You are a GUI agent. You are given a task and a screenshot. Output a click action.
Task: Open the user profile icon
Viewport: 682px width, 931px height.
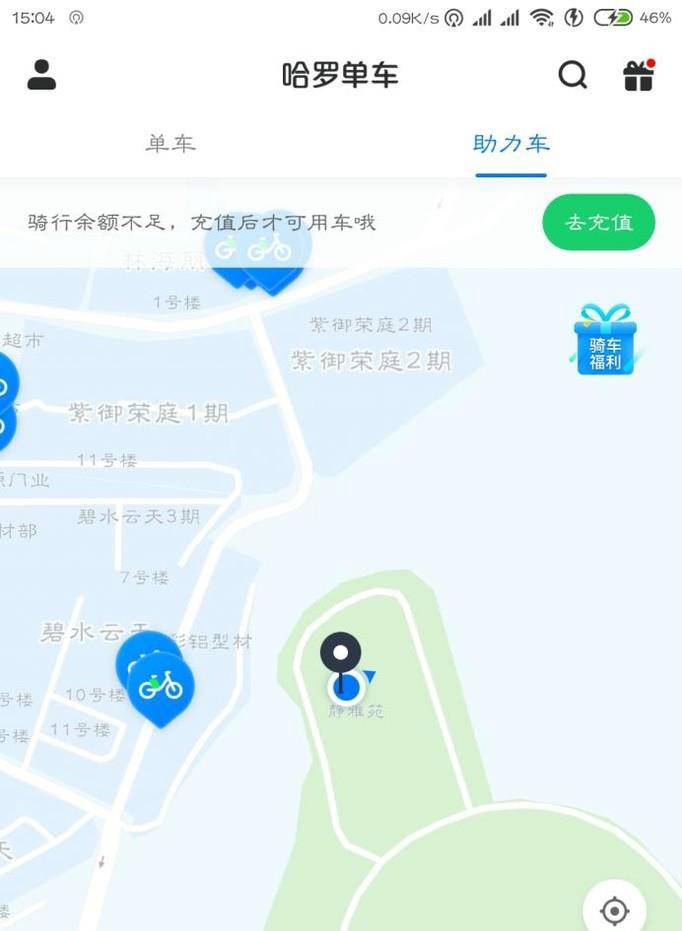coord(41,76)
